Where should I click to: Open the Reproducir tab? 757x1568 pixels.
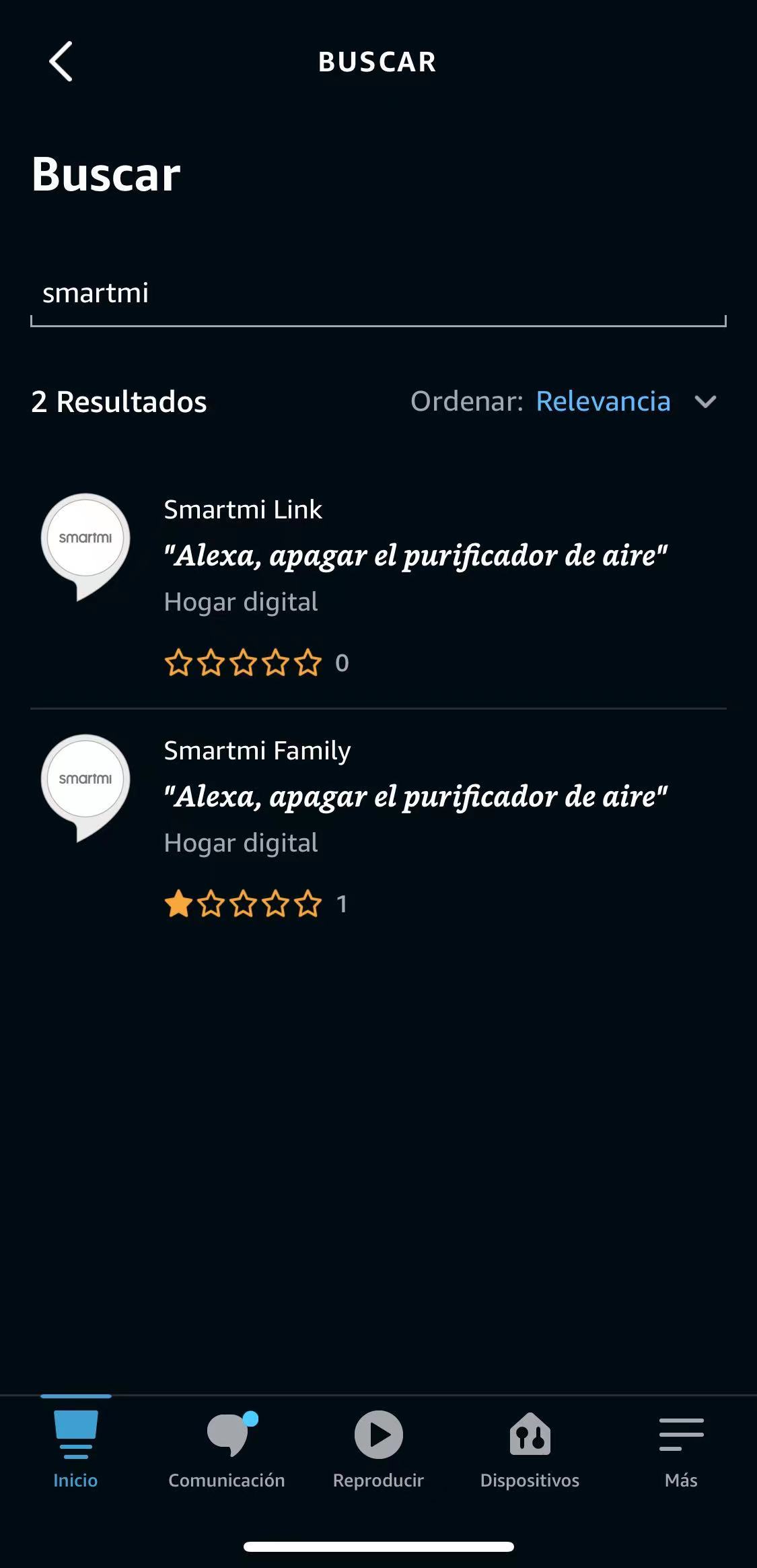tap(378, 1449)
